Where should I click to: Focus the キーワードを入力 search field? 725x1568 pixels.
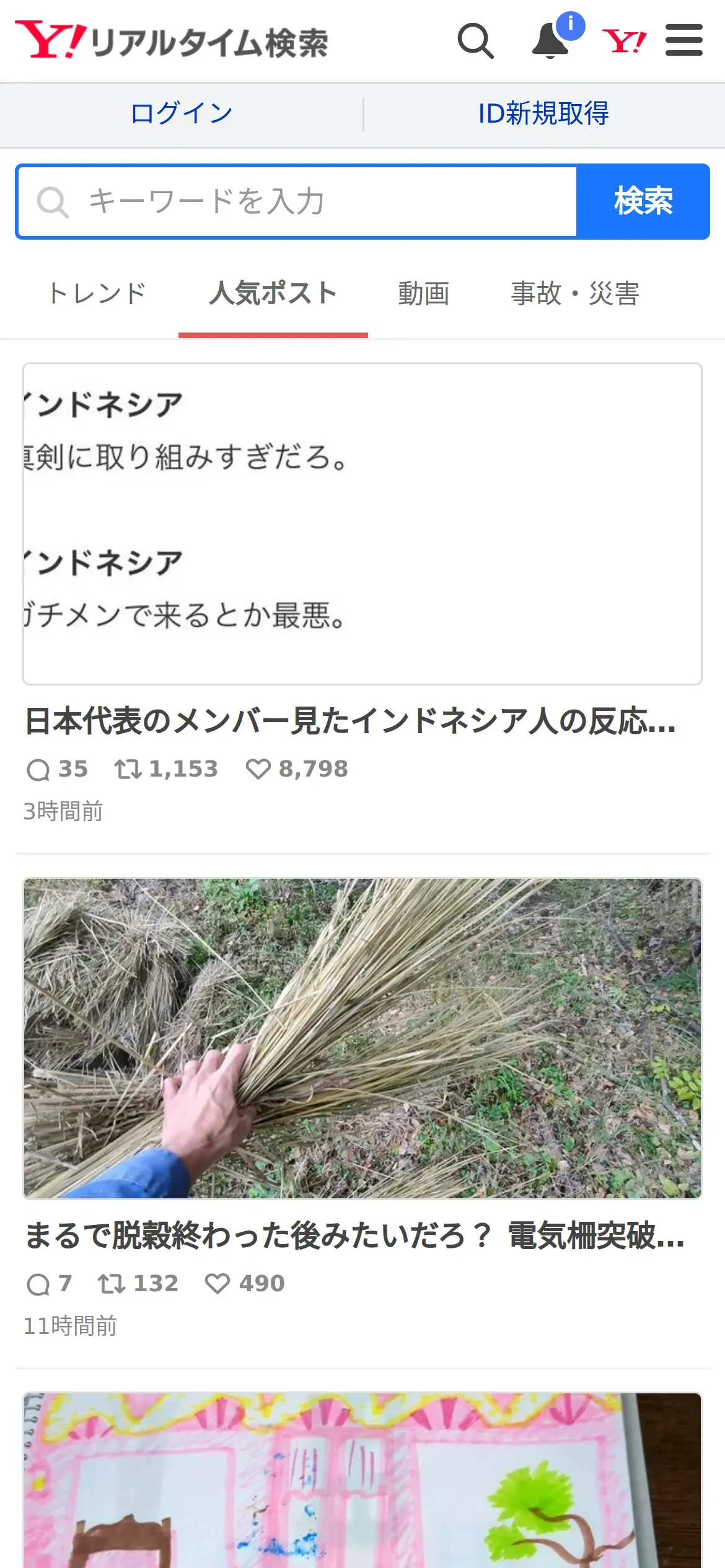click(297, 202)
